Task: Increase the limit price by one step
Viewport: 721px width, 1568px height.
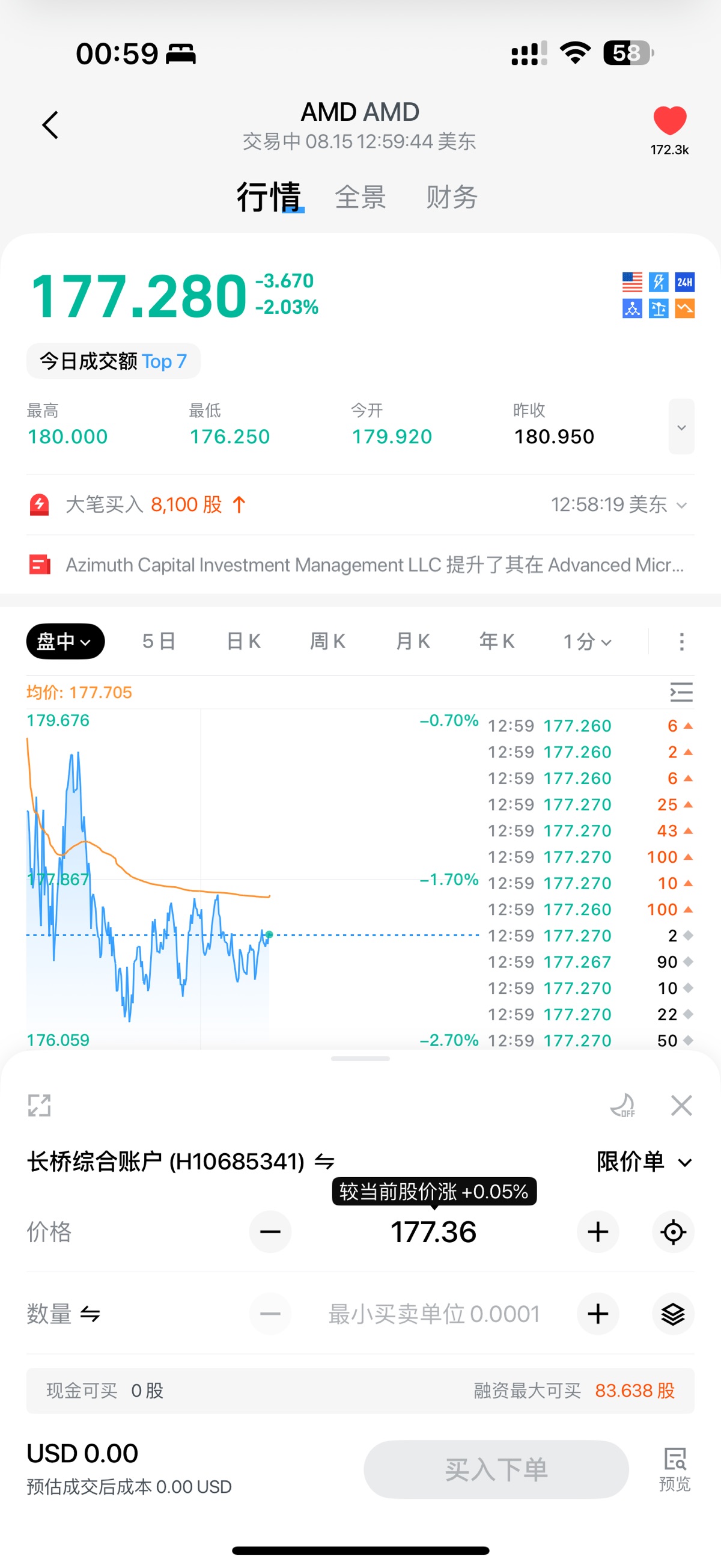Action: tap(598, 1232)
